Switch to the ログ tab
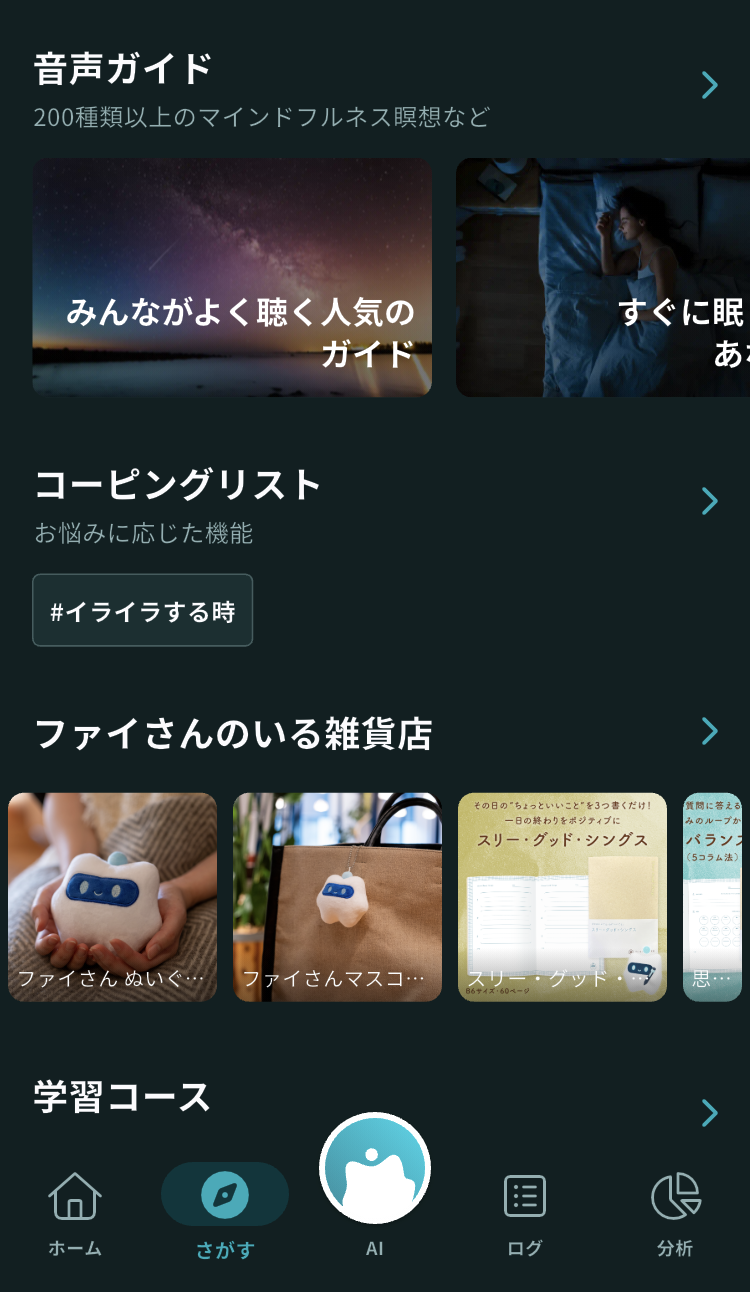Image resolution: width=750 pixels, height=1292 pixels. click(525, 1214)
